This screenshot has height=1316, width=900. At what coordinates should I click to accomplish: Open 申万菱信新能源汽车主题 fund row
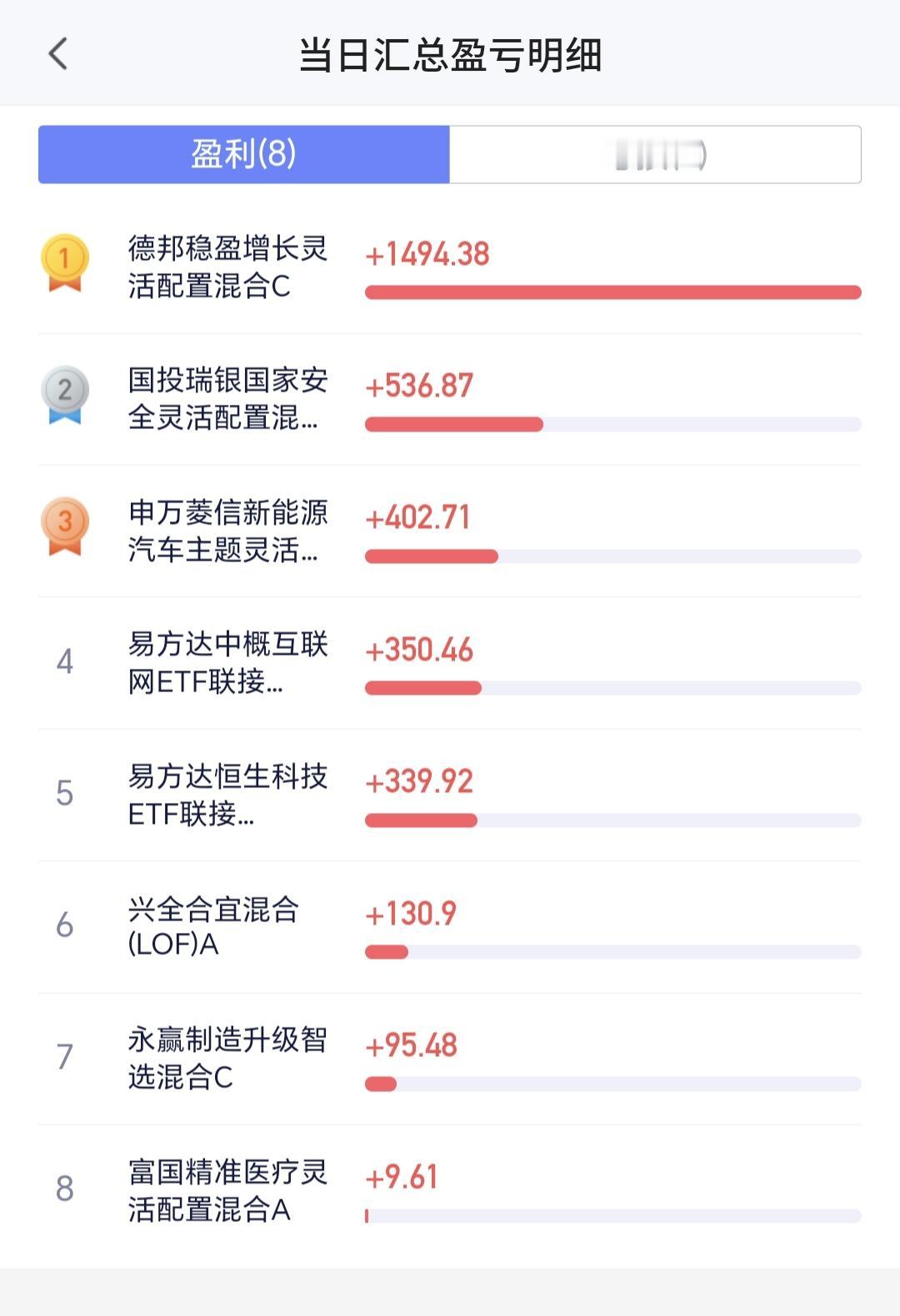[x=450, y=531]
